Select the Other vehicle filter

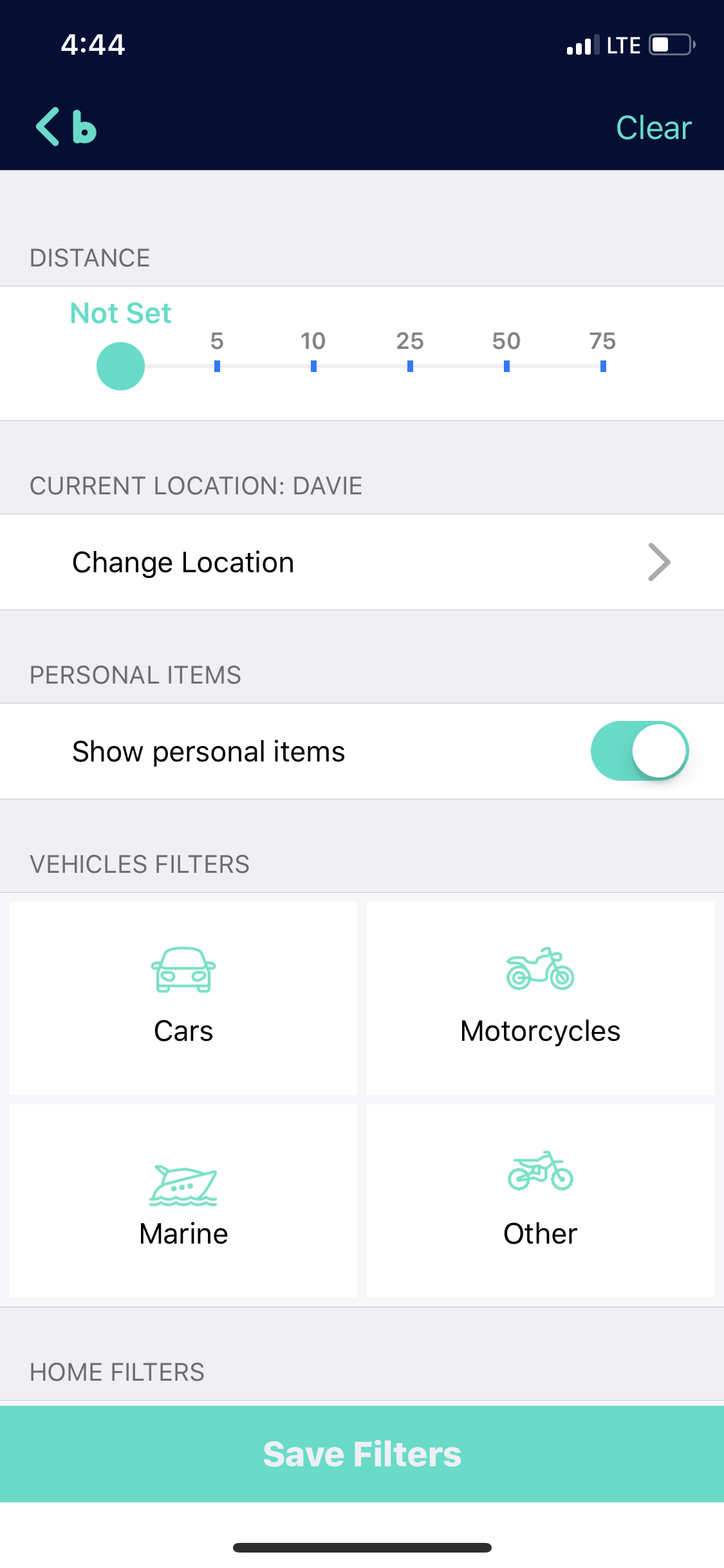coord(540,1201)
